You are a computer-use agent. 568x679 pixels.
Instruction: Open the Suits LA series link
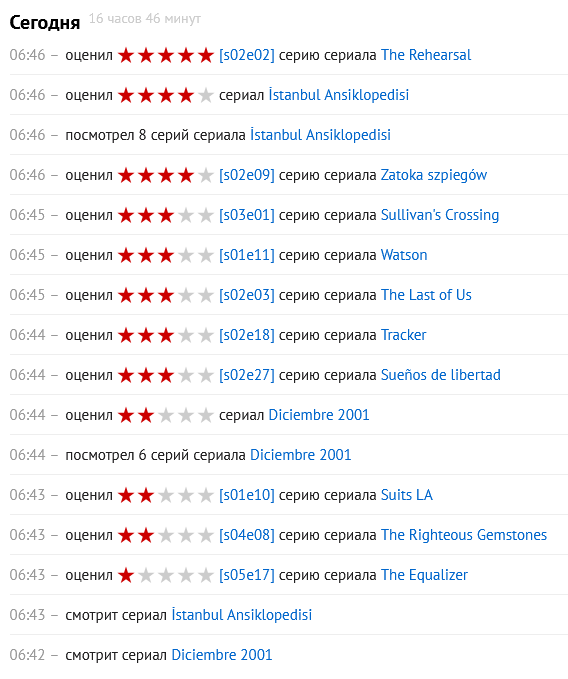[407, 495]
